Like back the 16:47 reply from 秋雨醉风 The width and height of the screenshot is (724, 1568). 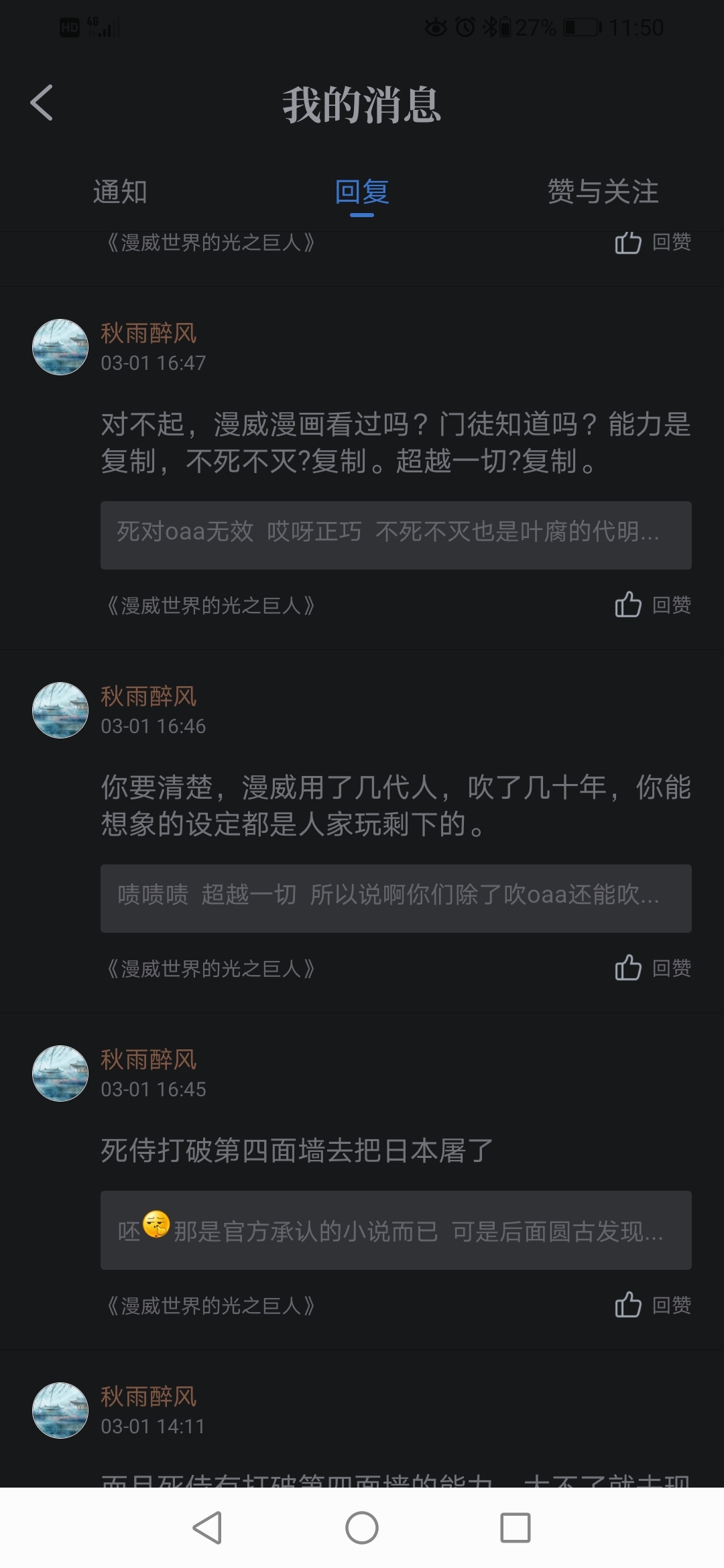653,605
